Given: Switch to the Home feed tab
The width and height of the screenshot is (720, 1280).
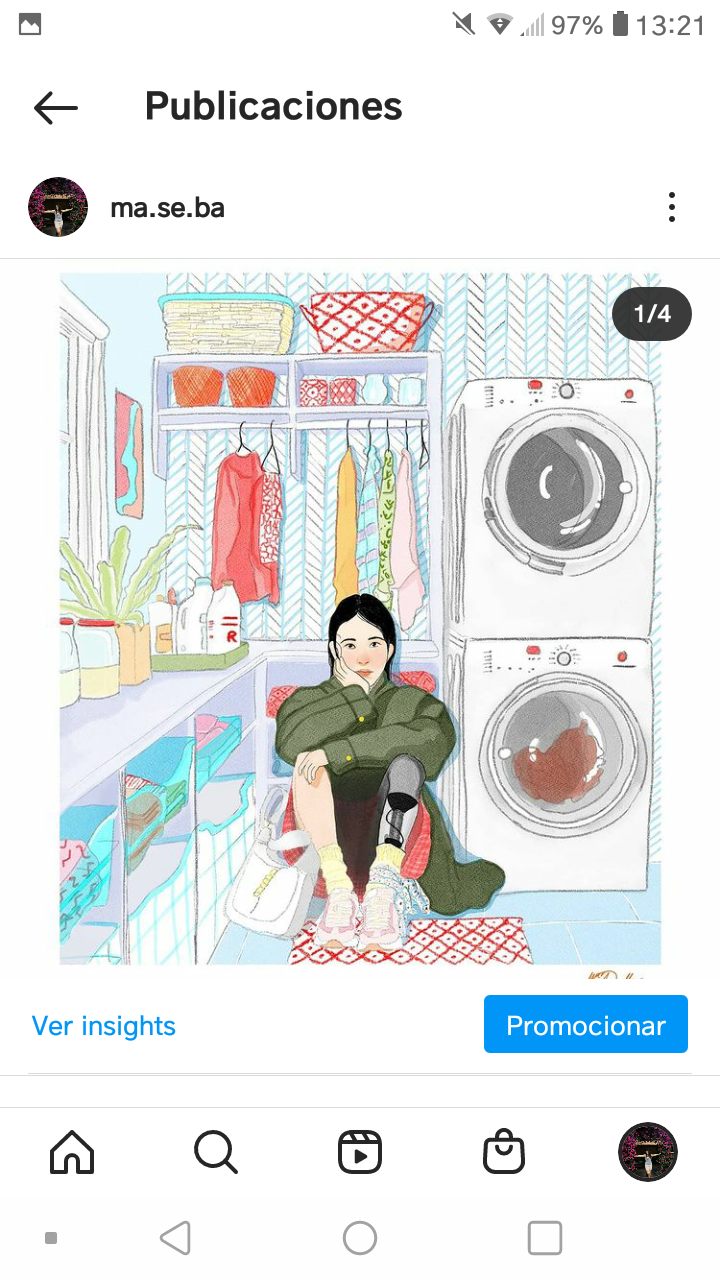Looking at the screenshot, I should [72, 1152].
